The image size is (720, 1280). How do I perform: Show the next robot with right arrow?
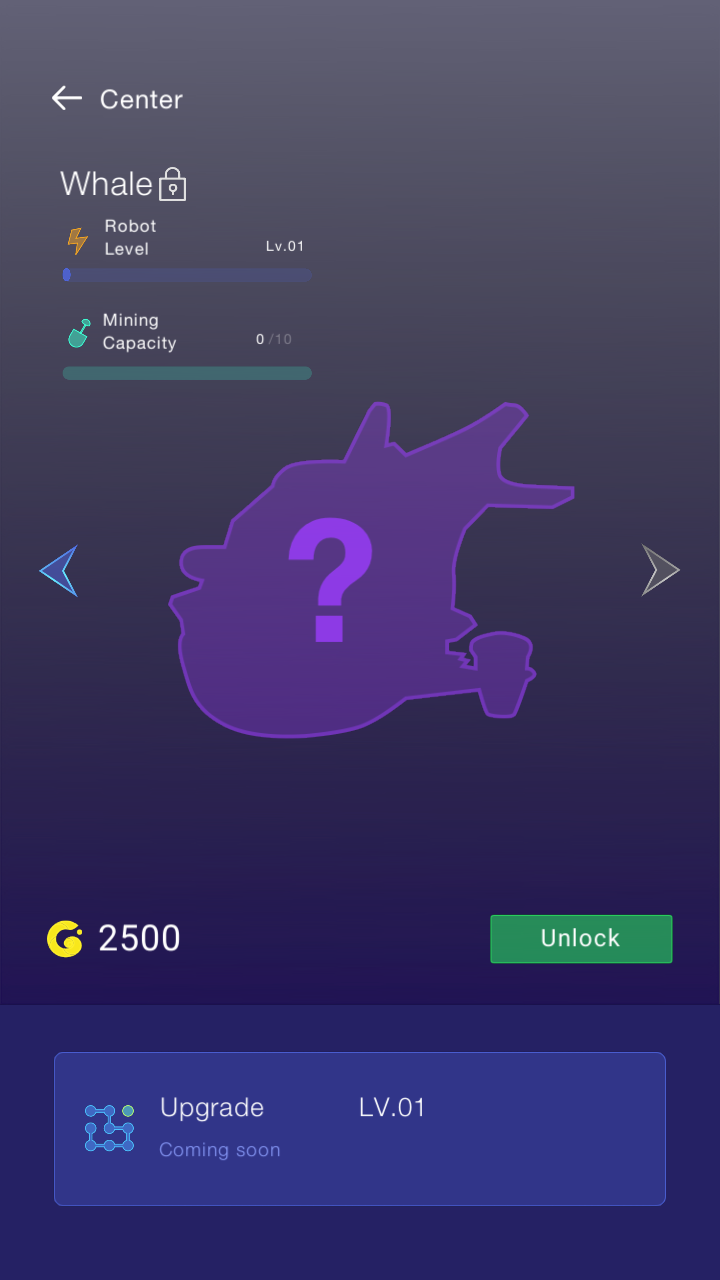pos(660,571)
